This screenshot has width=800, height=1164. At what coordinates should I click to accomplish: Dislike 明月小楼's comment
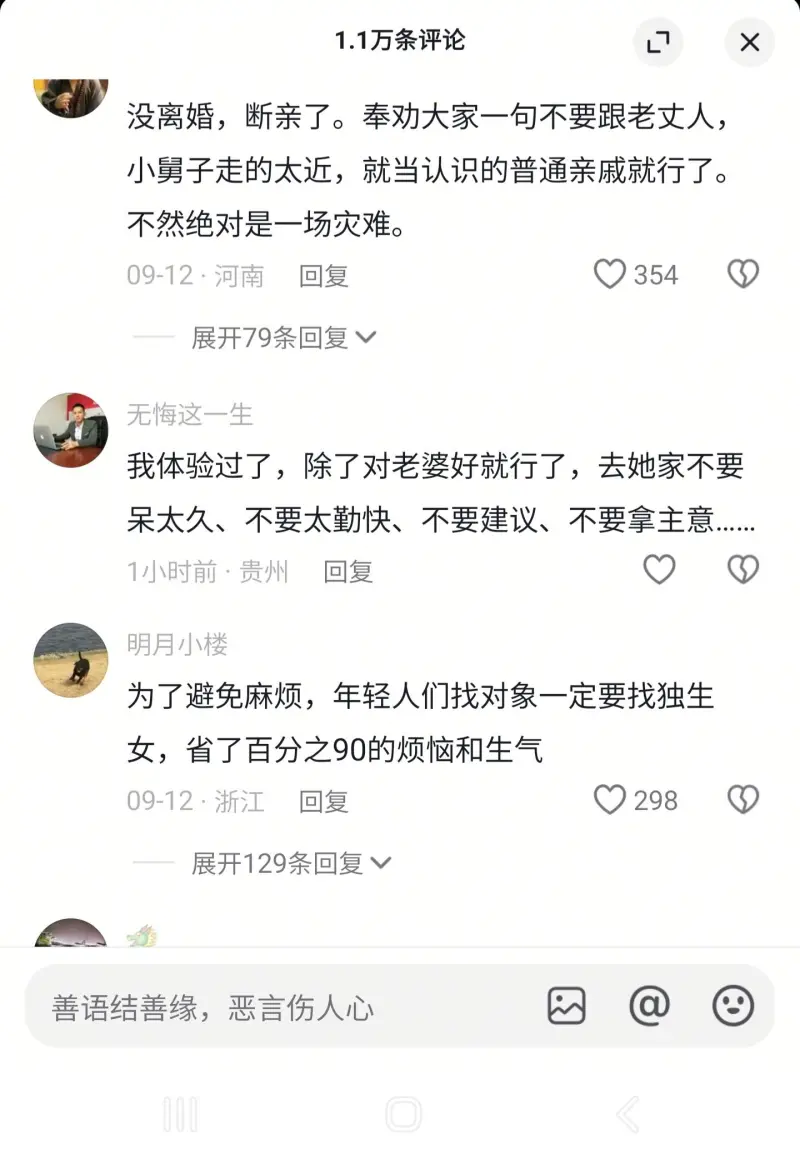point(742,800)
